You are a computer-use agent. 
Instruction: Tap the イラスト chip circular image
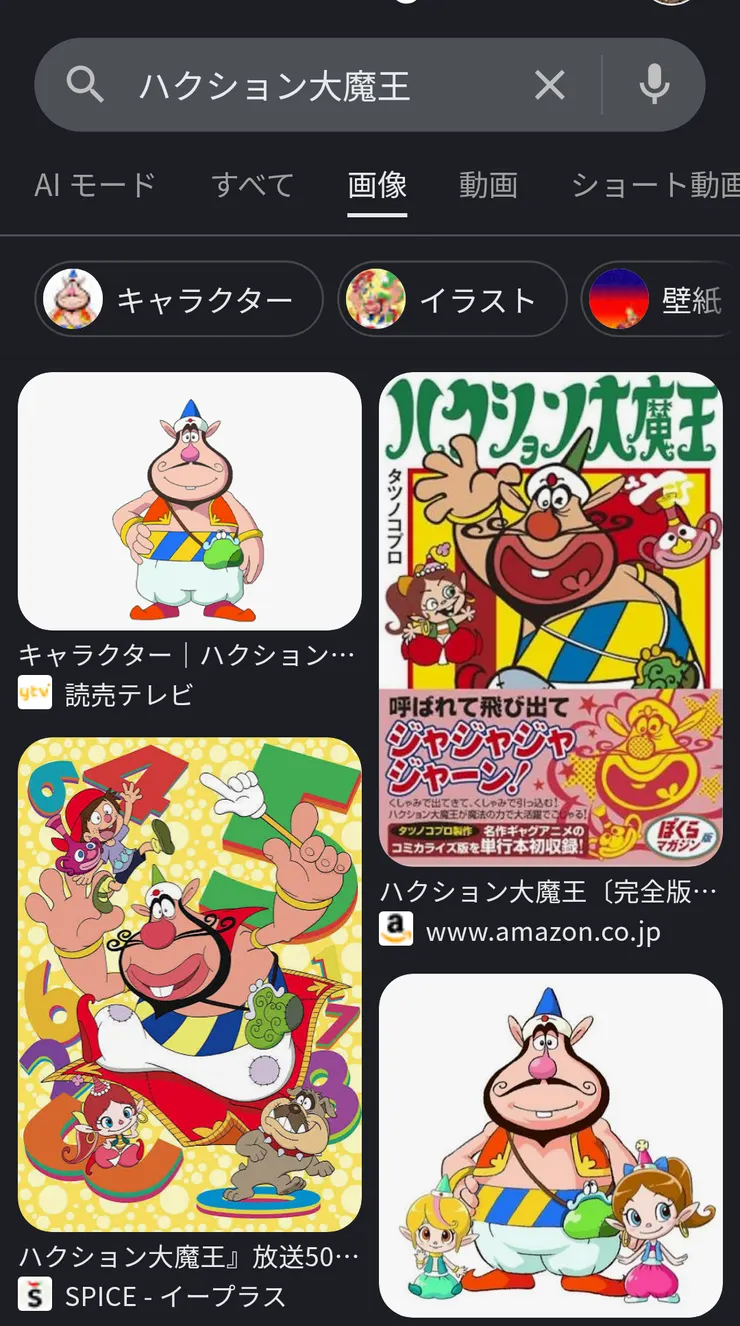pyautogui.click(x=372, y=298)
